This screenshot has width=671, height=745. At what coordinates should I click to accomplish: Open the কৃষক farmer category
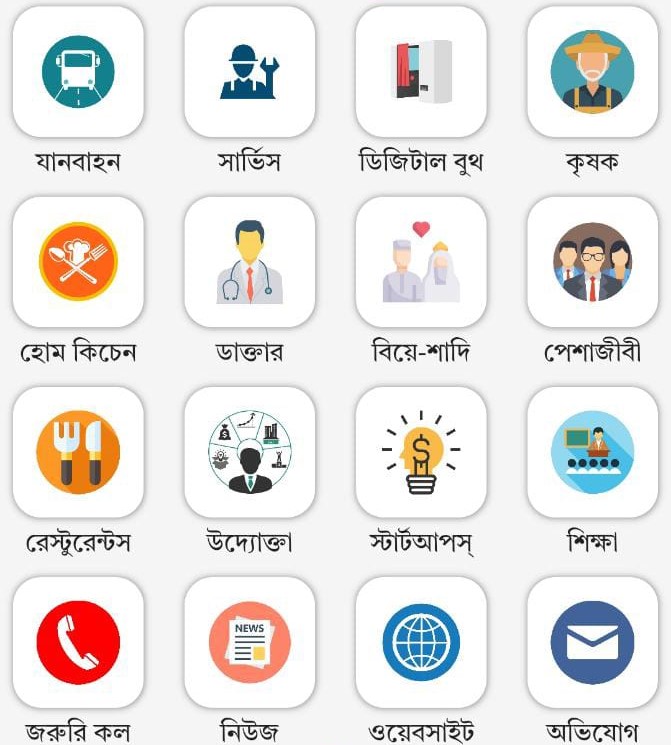pos(592,72)
